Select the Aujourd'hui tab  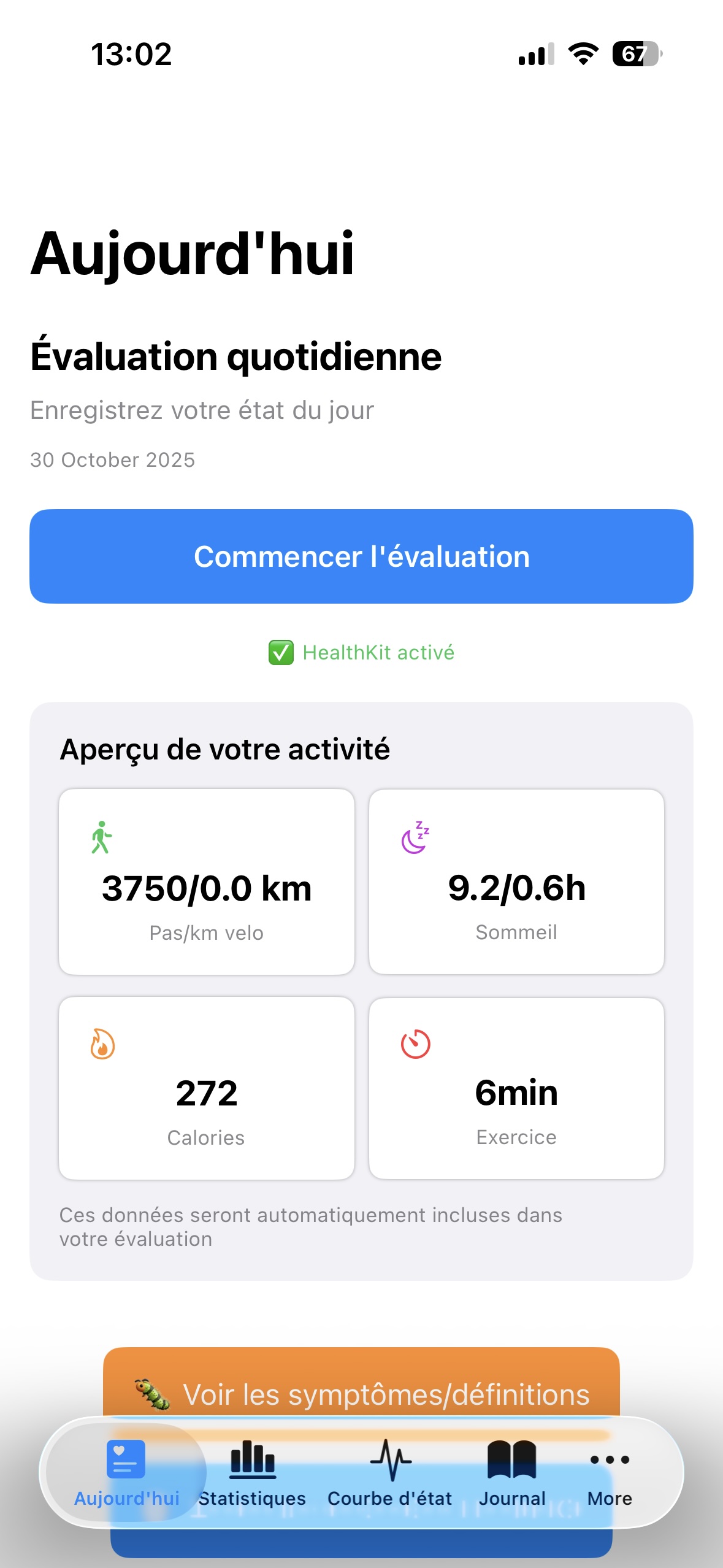coord(126,1472)
